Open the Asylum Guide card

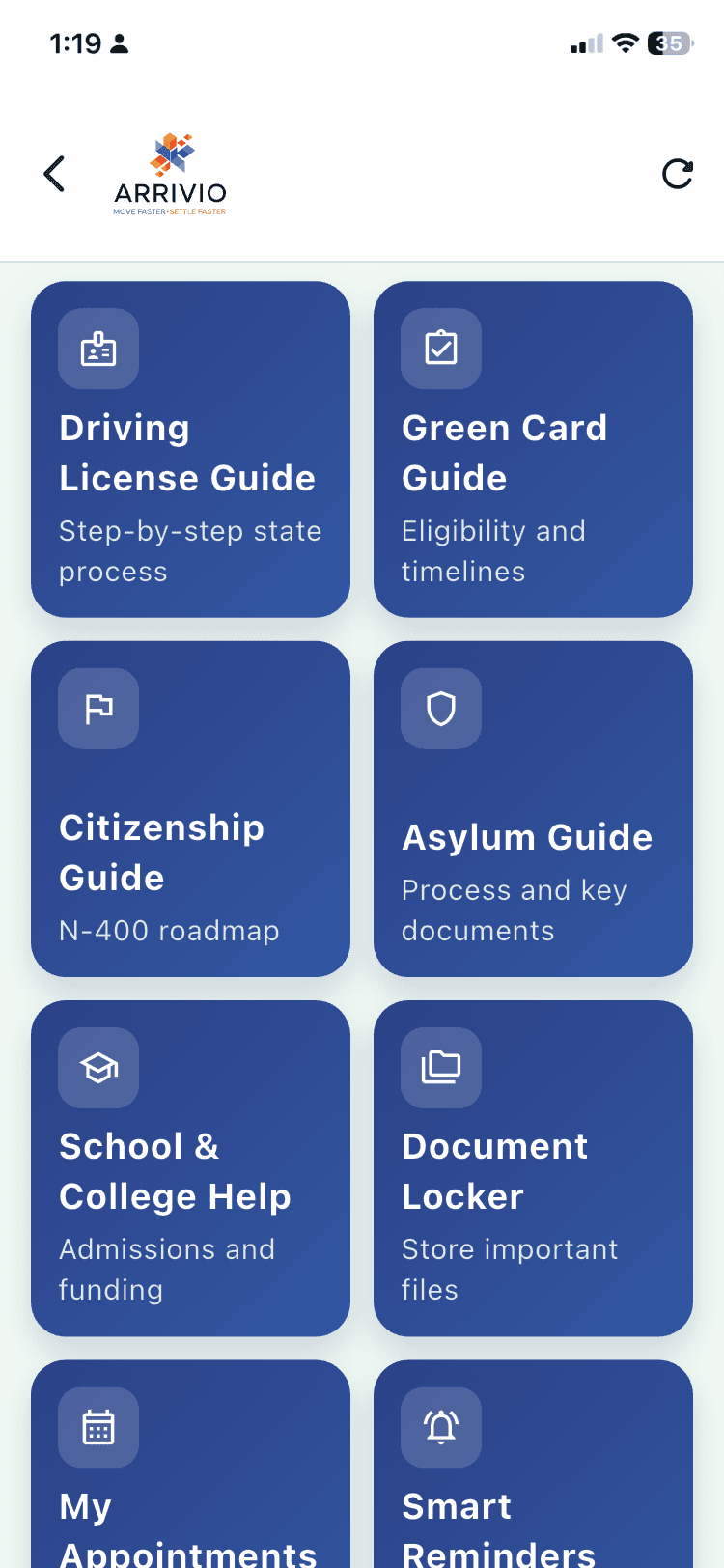pyautogui.click(x=533, y=809)
